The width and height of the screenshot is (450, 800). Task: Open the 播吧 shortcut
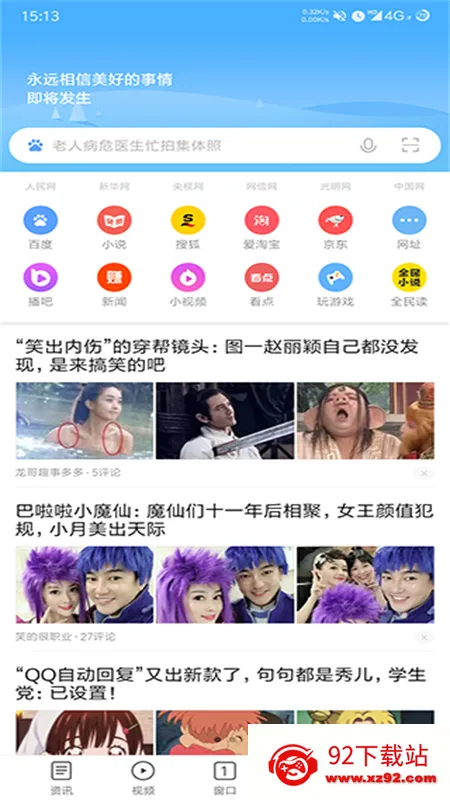40,285
